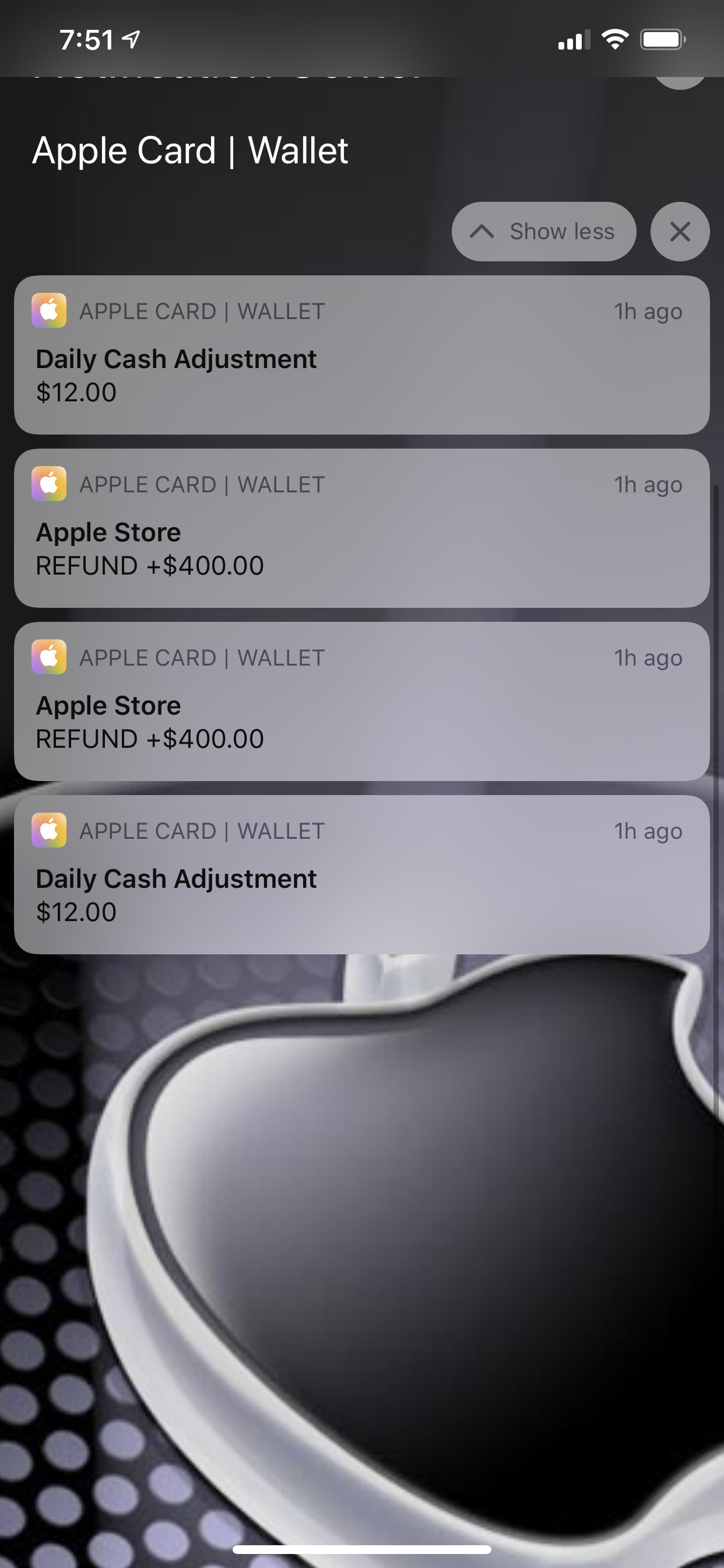Viewport: 724px width, 1568px height.
Task: Open the topmost Daily Cash Adjustment notification
Action: point(361,355)
